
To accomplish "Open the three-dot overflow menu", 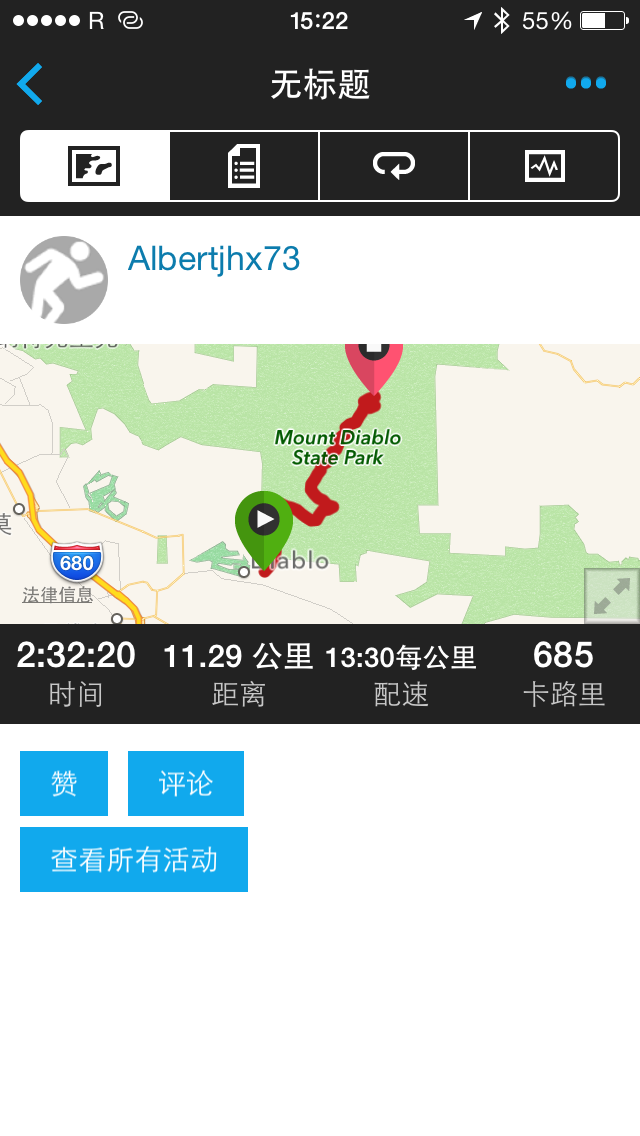I will [x=586, y=83].
